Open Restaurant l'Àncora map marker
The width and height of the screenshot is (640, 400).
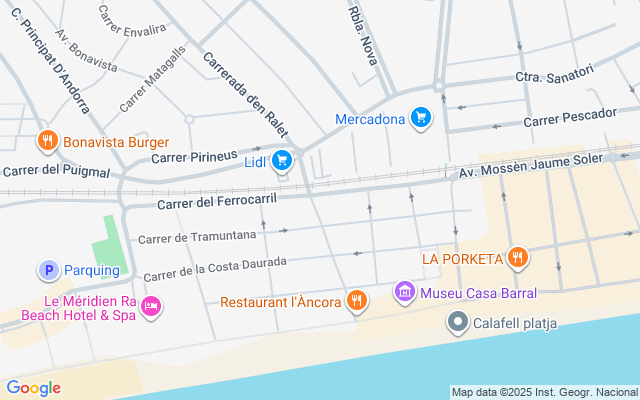[357, 300]
